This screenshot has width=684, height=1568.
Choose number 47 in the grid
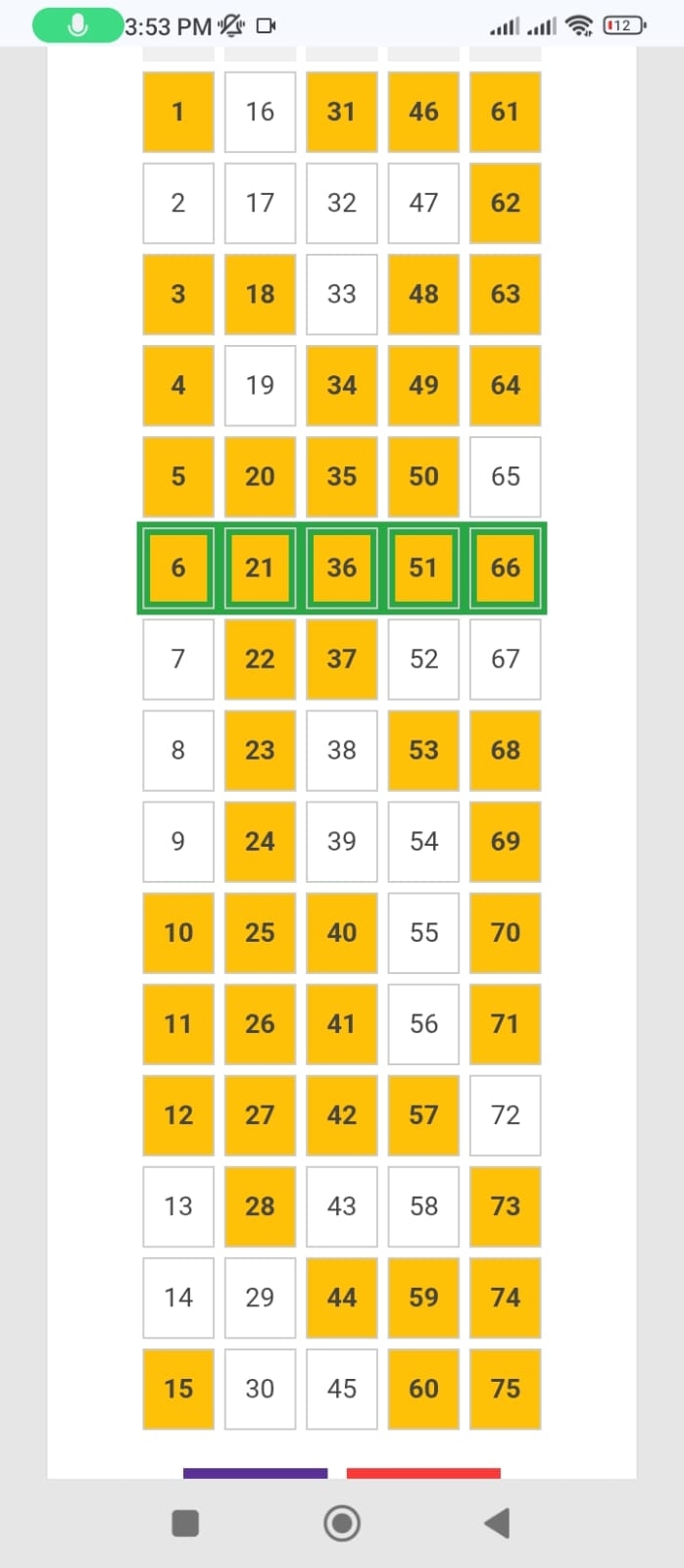pos(423,203)
